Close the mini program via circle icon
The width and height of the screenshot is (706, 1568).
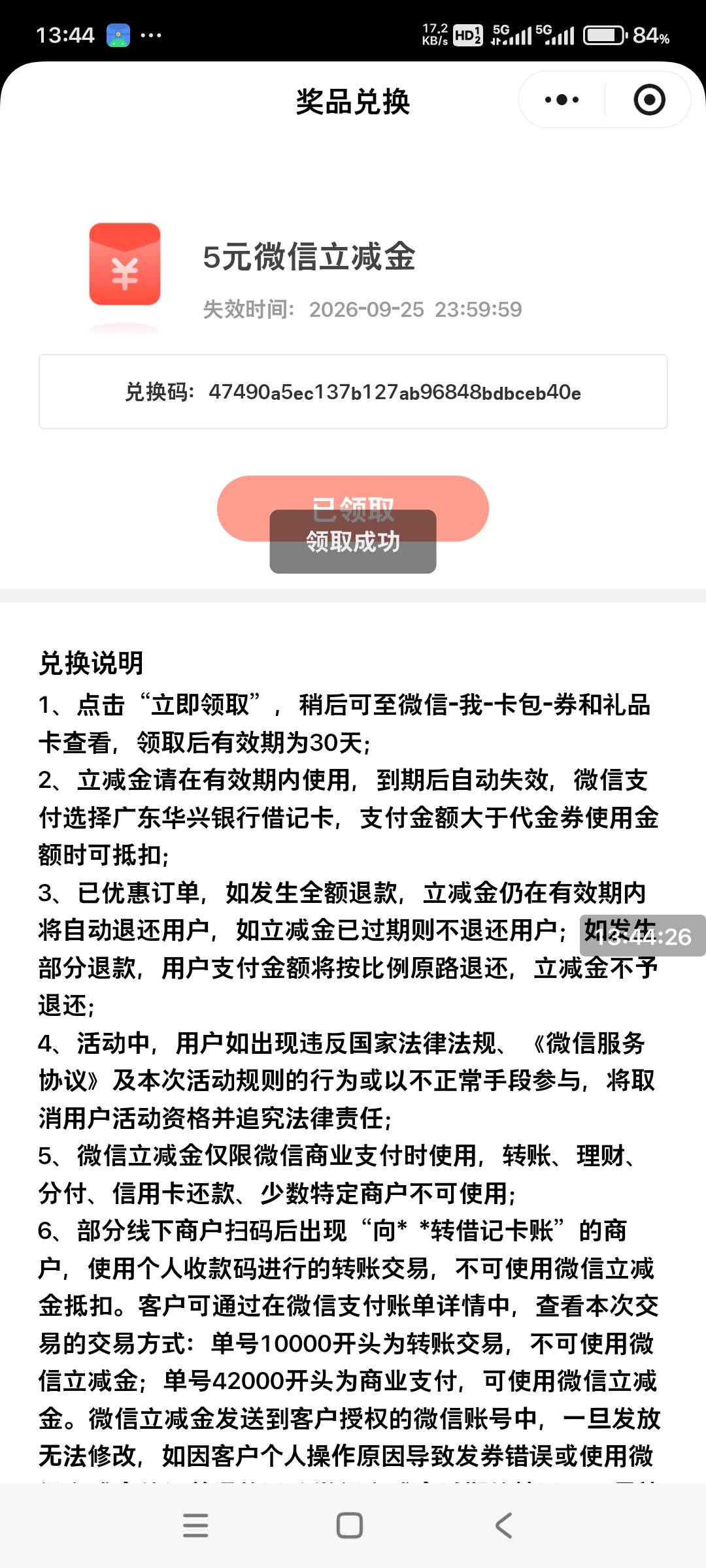pyautogui.click(x=649, y=100)
